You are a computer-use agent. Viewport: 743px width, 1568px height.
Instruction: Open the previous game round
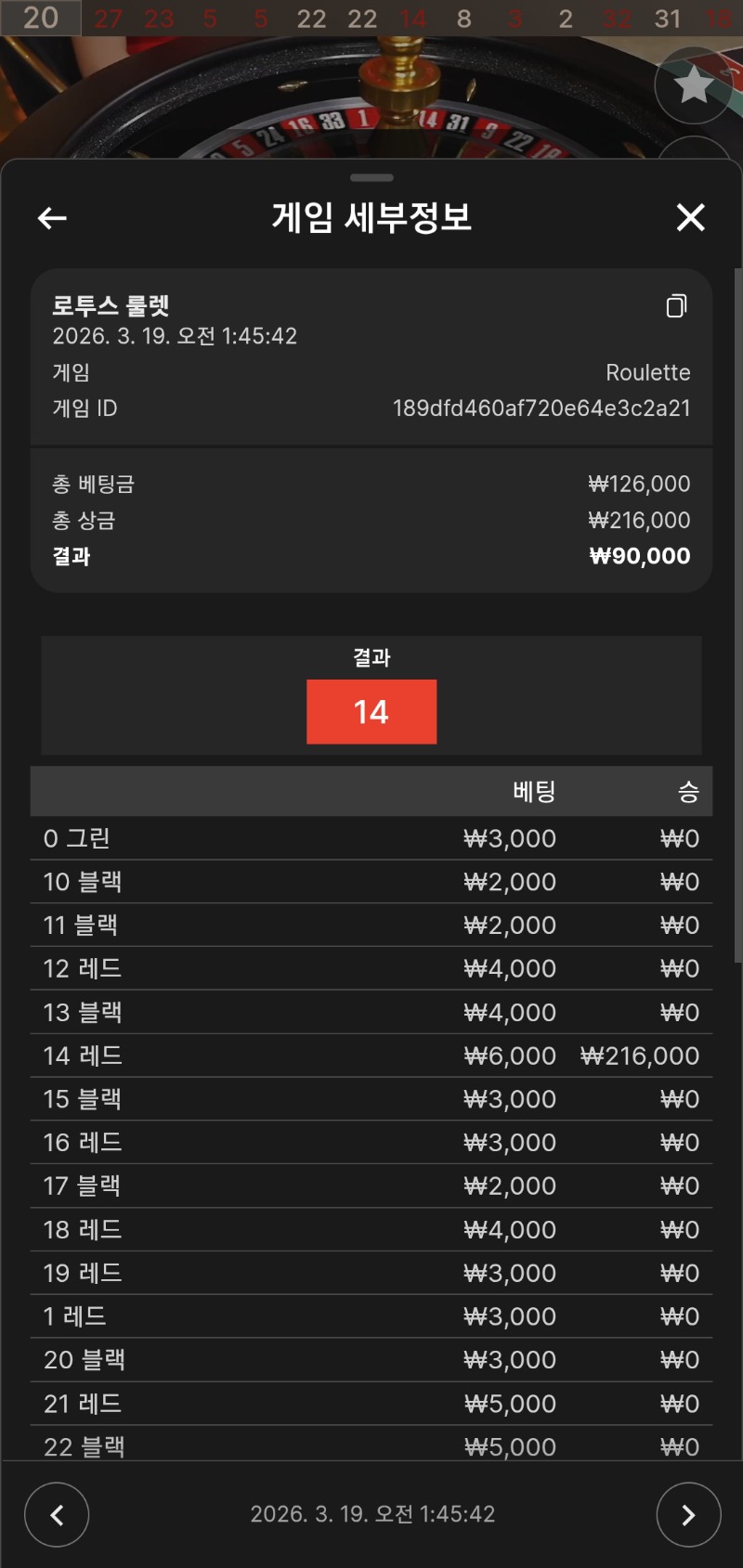click(x=57, y=1515)
